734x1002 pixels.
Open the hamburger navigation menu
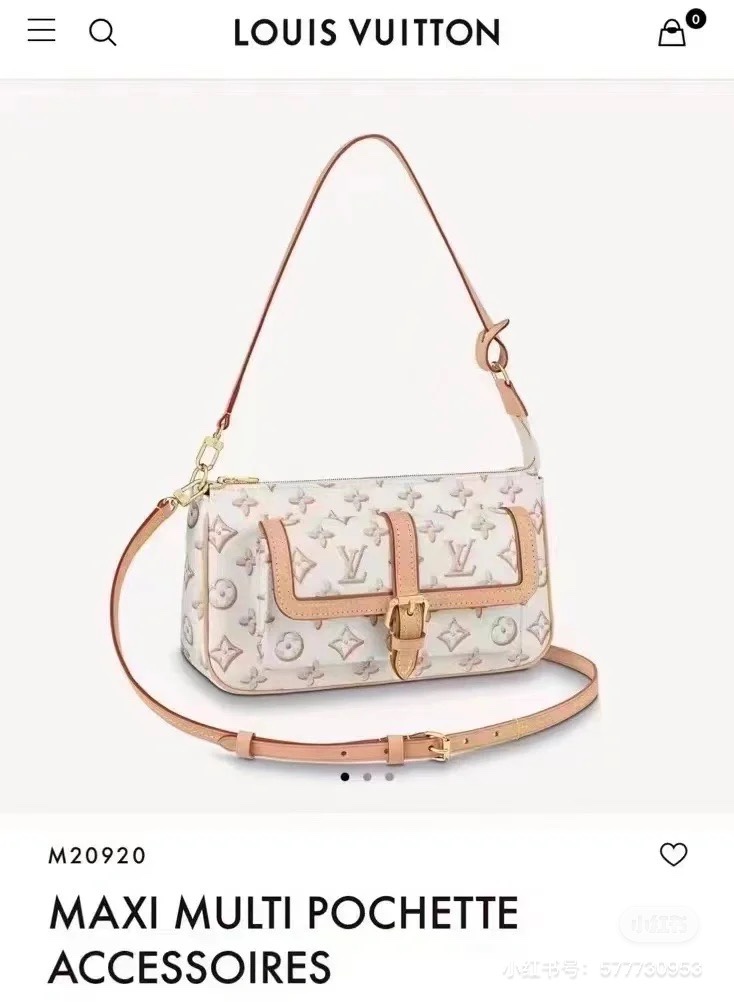coord(41,32)
